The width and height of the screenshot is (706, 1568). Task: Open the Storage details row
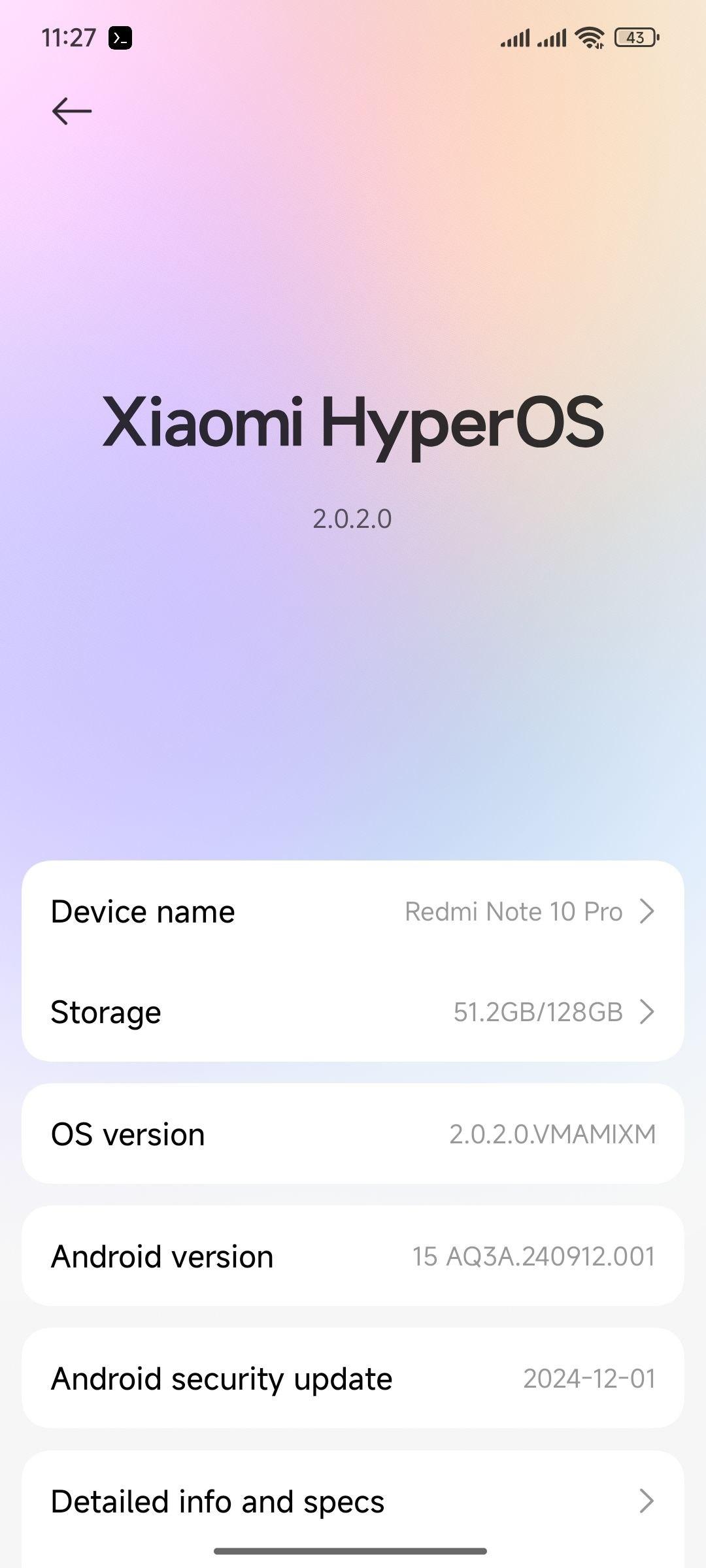[353, 1011]
